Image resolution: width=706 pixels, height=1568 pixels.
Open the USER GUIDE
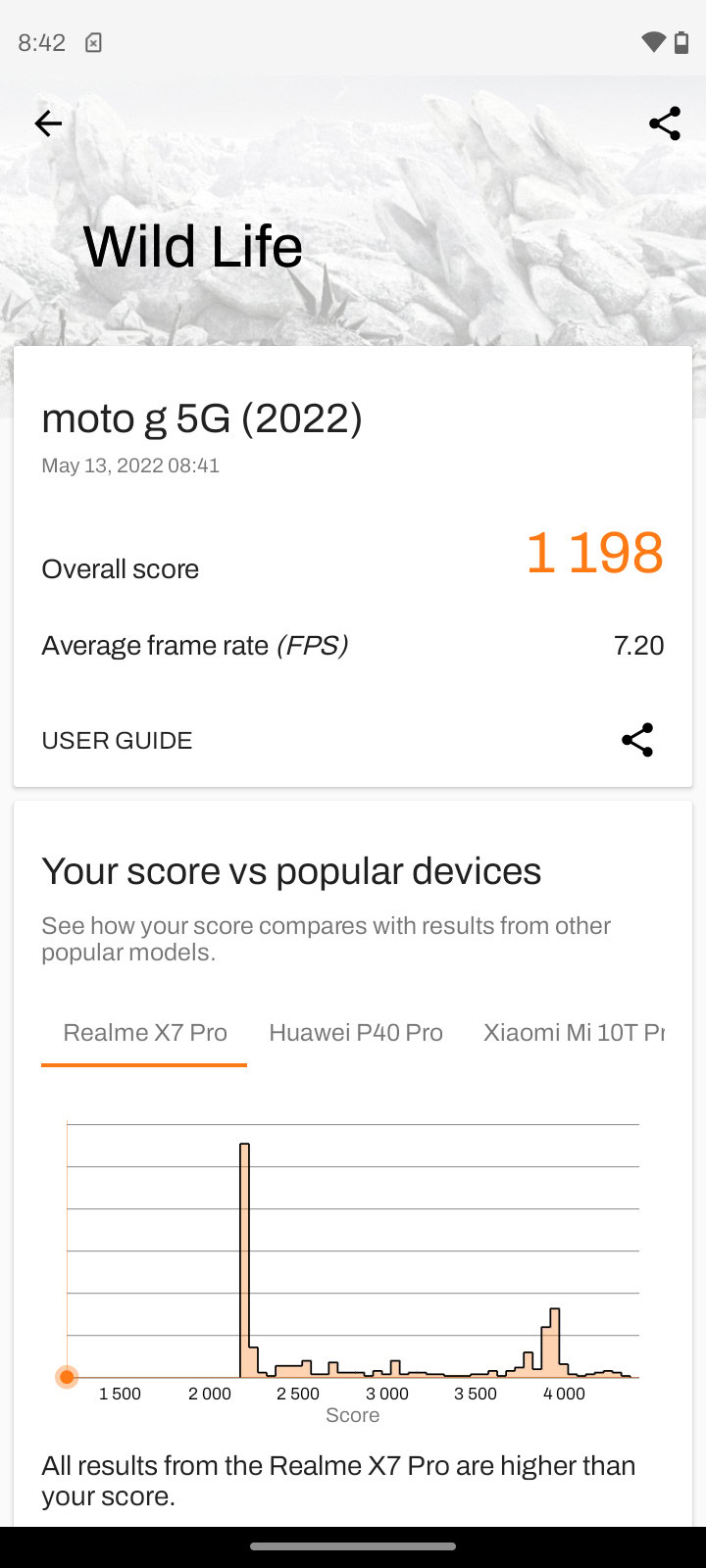[117, 741]
